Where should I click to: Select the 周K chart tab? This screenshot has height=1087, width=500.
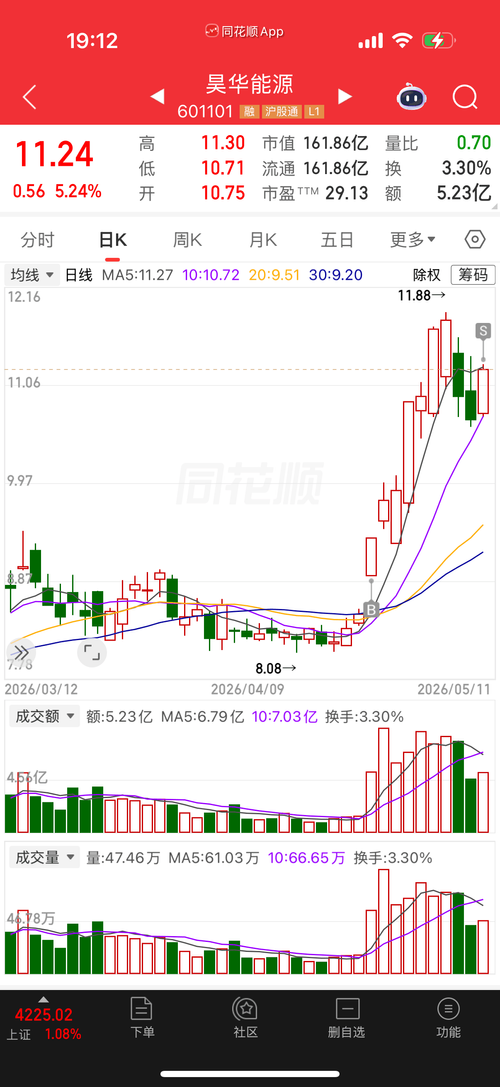[x=187, y=241]
